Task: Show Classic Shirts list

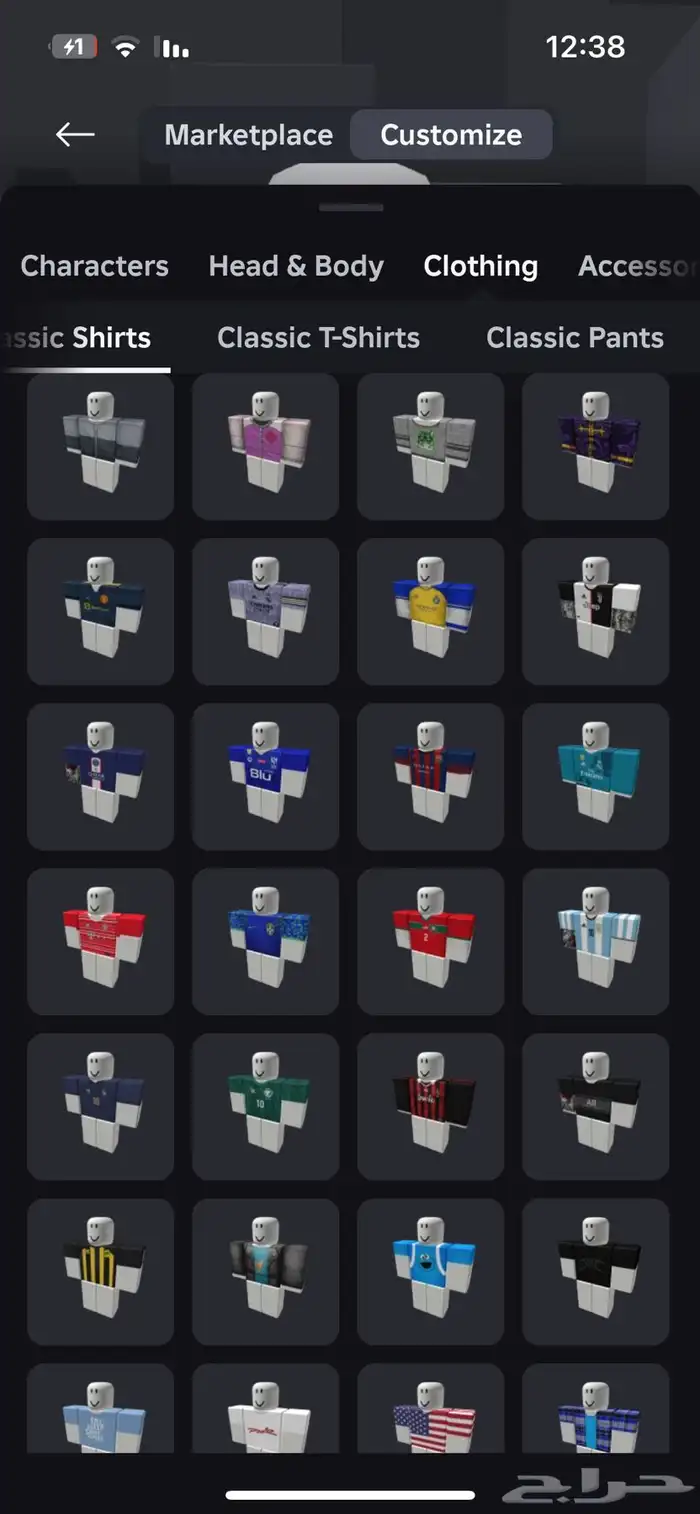Action: (x=85, y=338)
